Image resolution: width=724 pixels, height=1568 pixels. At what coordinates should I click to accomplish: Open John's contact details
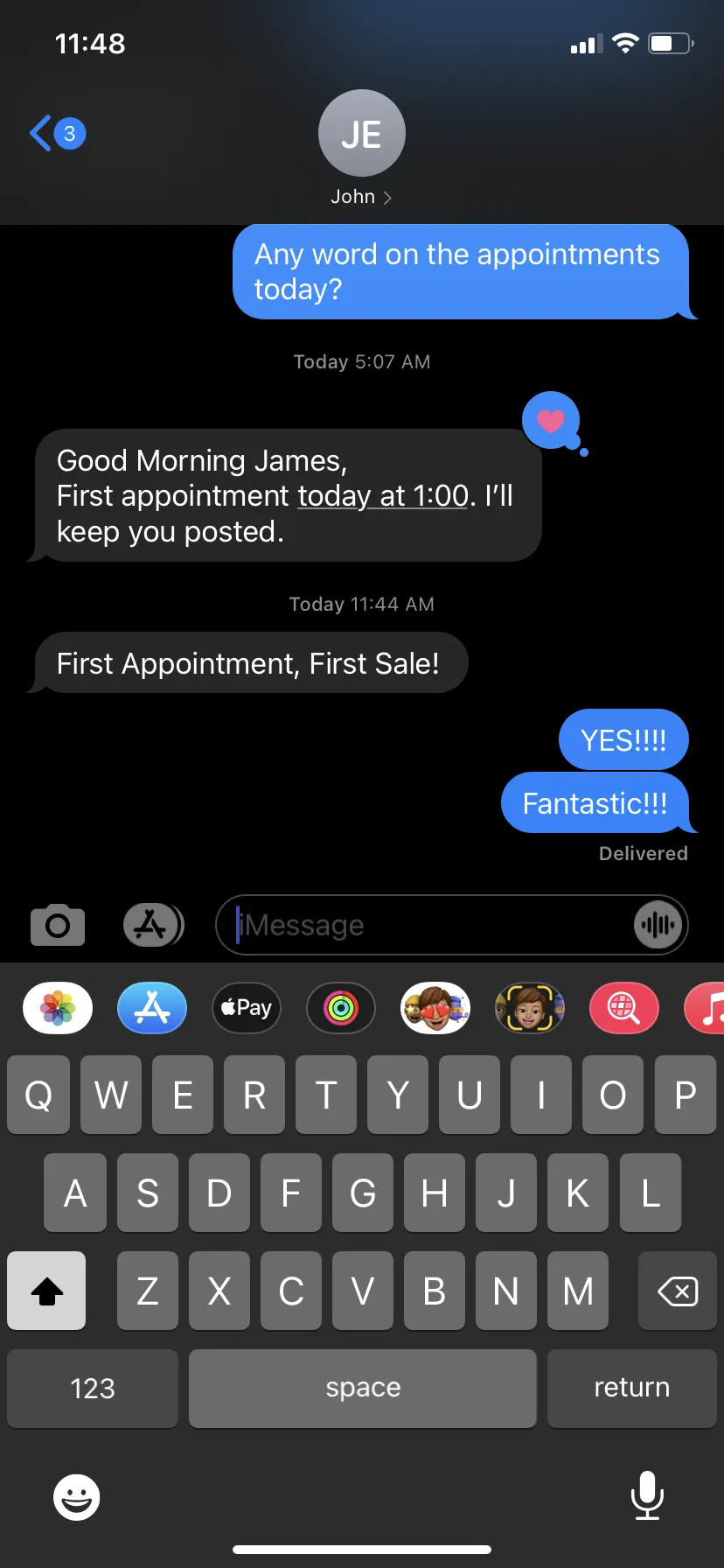click(x=361, y=149)
